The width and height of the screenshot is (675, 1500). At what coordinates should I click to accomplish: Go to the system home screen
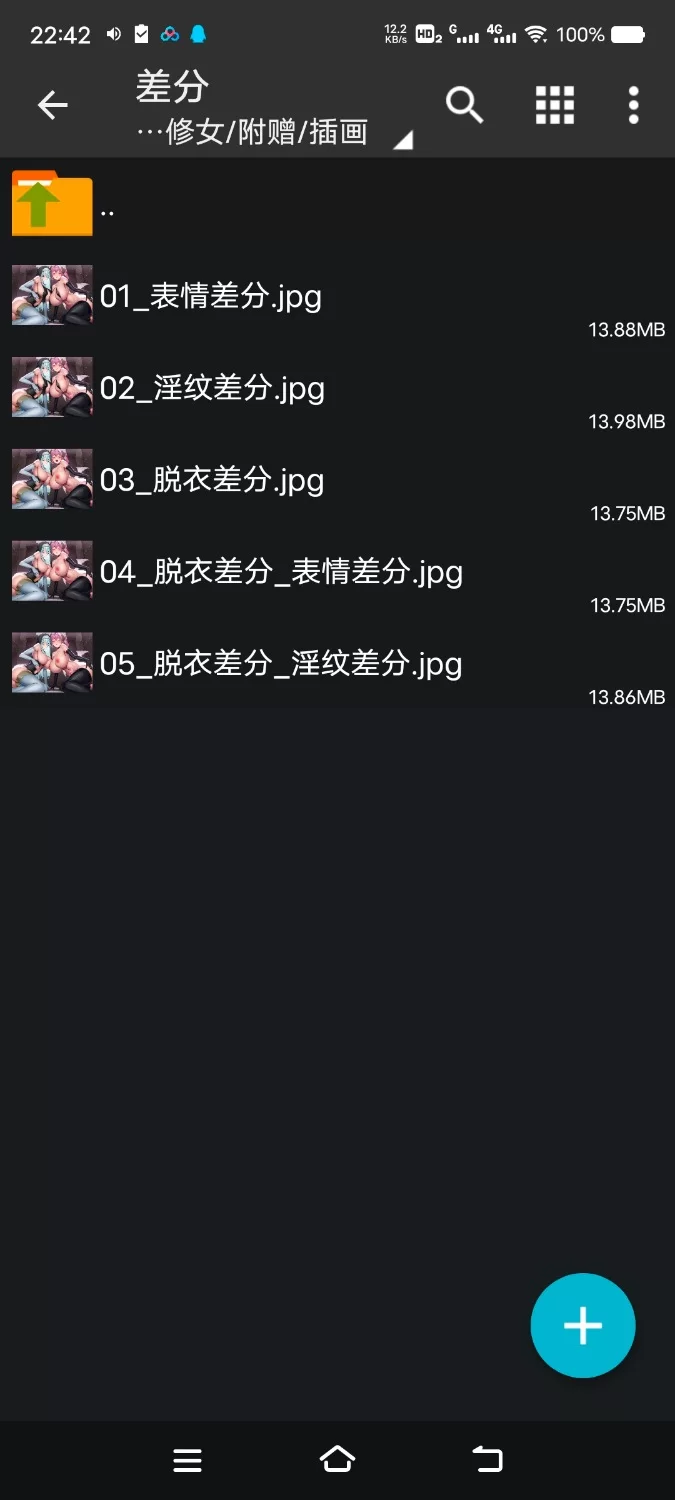[x=337, y=1460]
